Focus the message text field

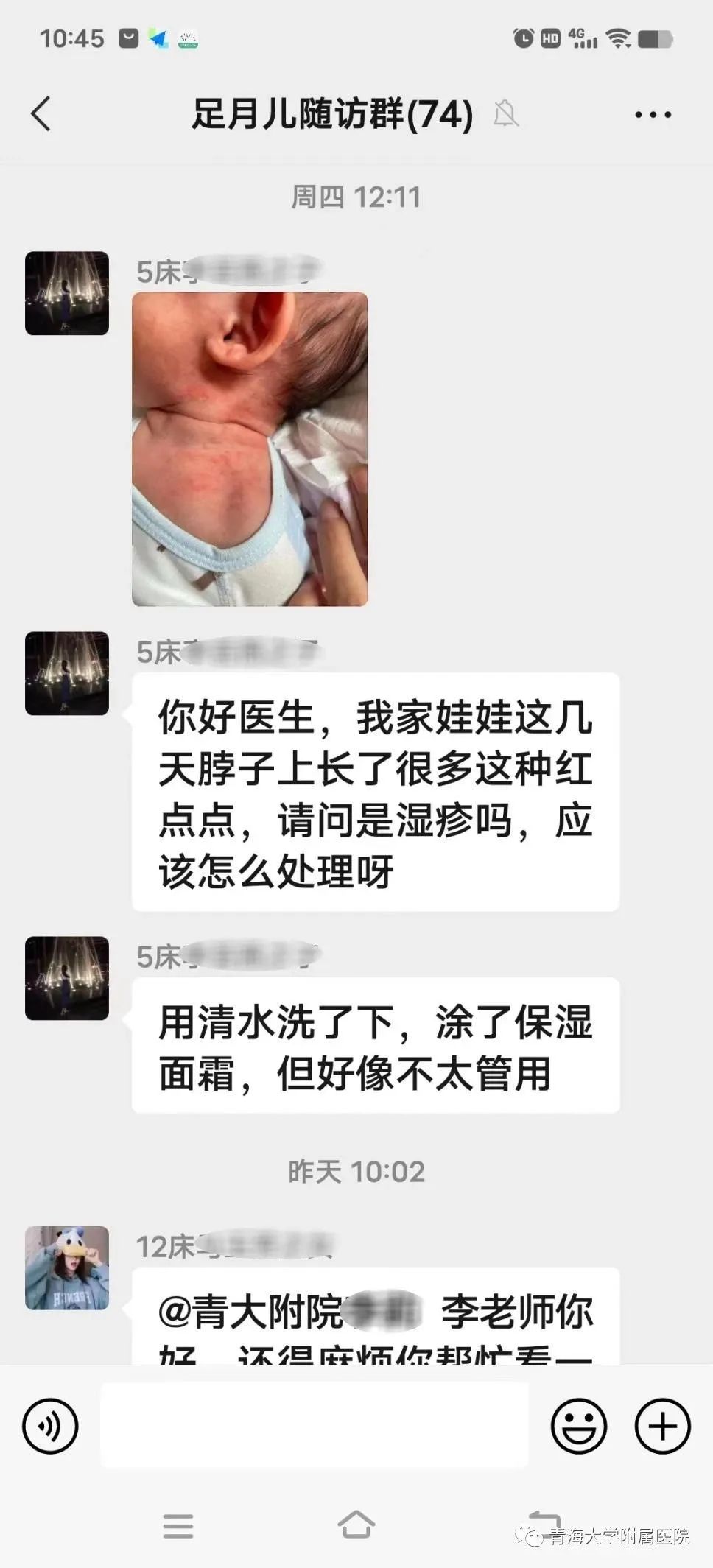[x=315, y=1424]
